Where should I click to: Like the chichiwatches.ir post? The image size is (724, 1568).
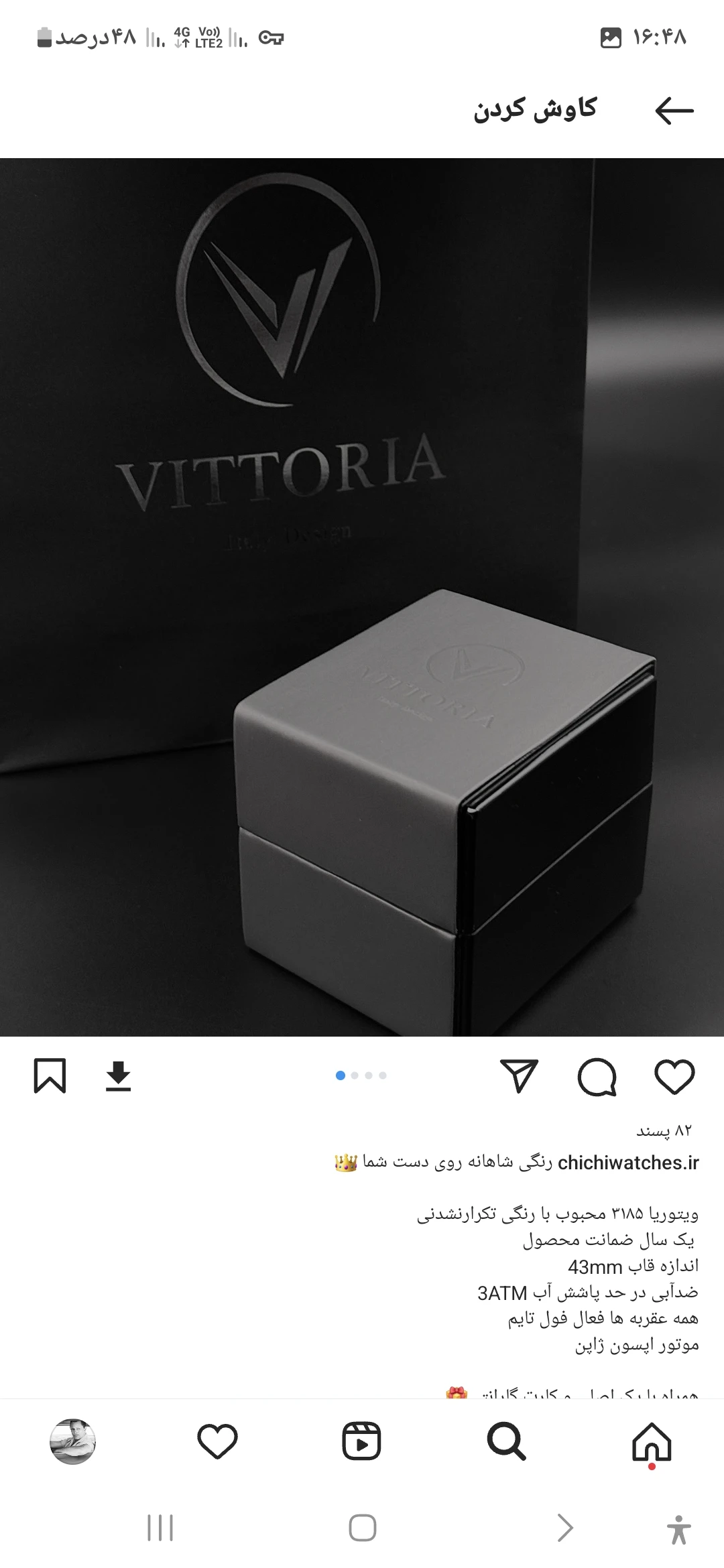674,1077
